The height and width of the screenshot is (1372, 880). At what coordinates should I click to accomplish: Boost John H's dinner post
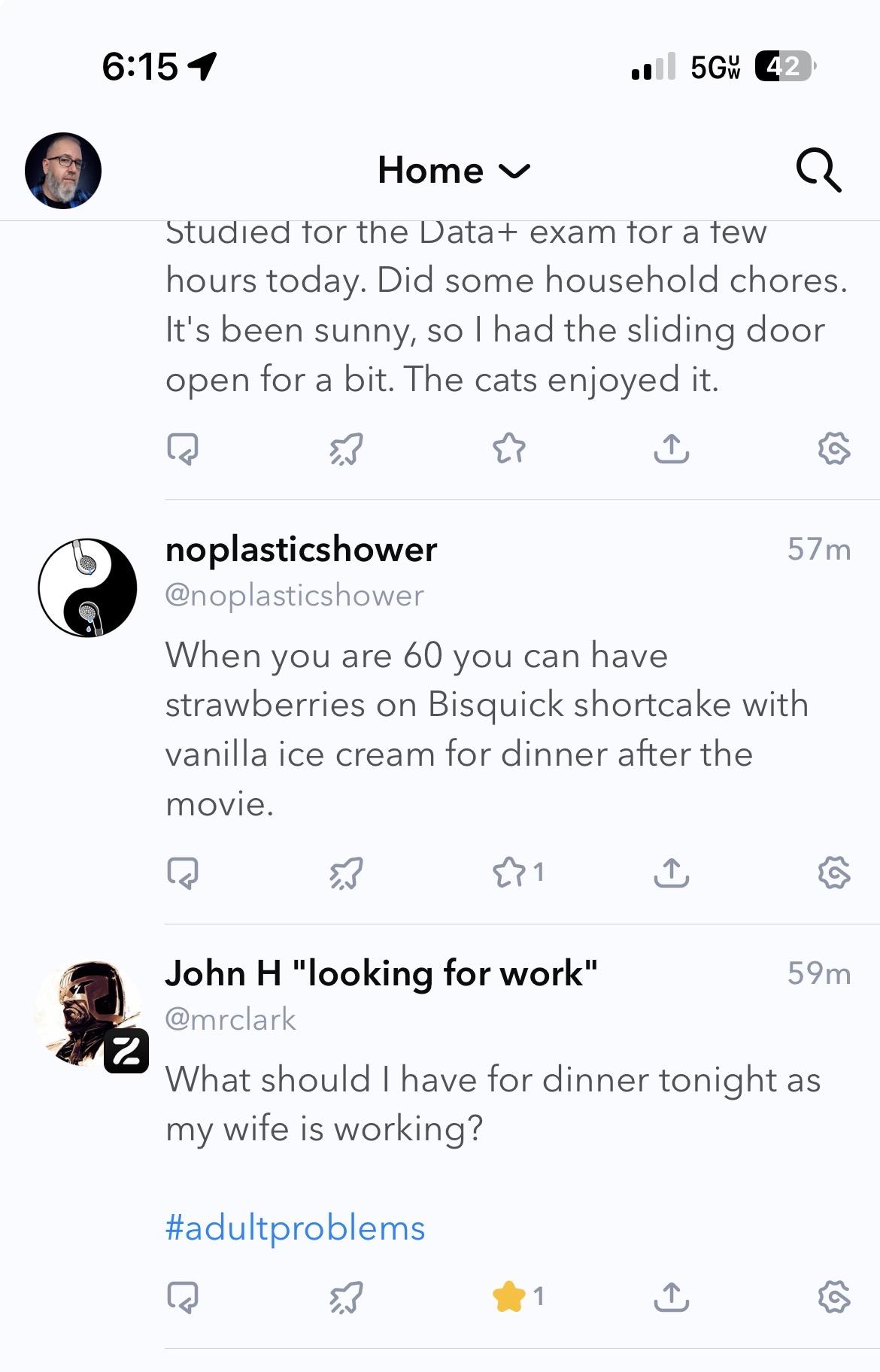tap(346, 1297)
